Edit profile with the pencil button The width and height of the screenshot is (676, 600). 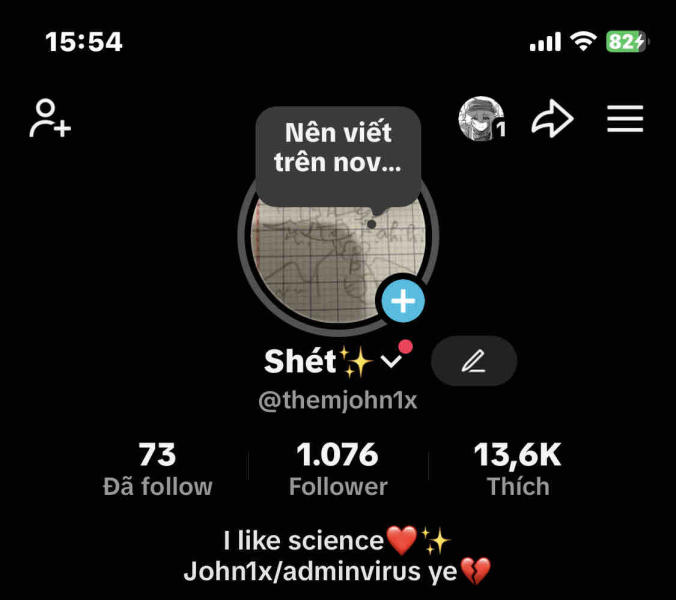(x=473, y=361)
